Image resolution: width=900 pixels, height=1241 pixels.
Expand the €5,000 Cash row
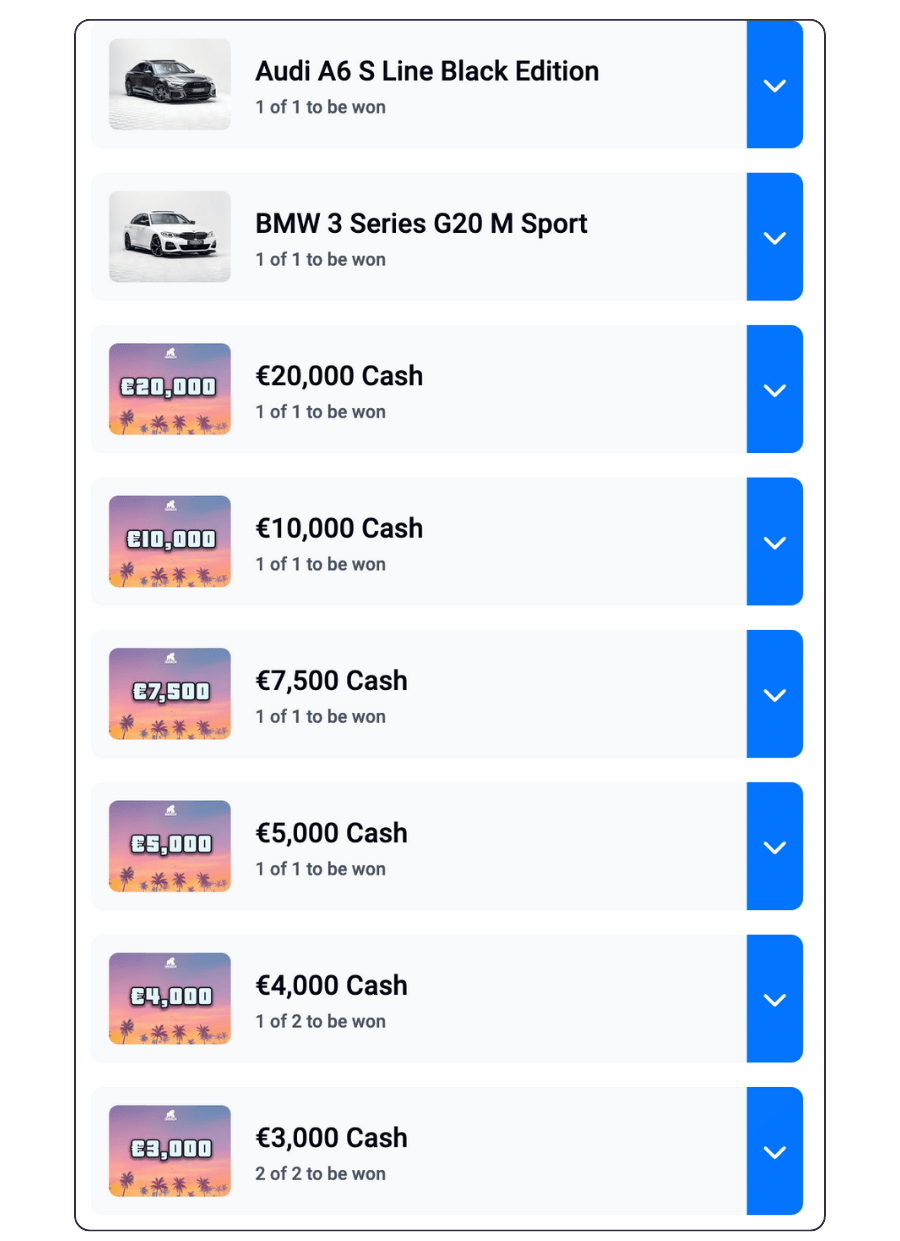[774, 847]
